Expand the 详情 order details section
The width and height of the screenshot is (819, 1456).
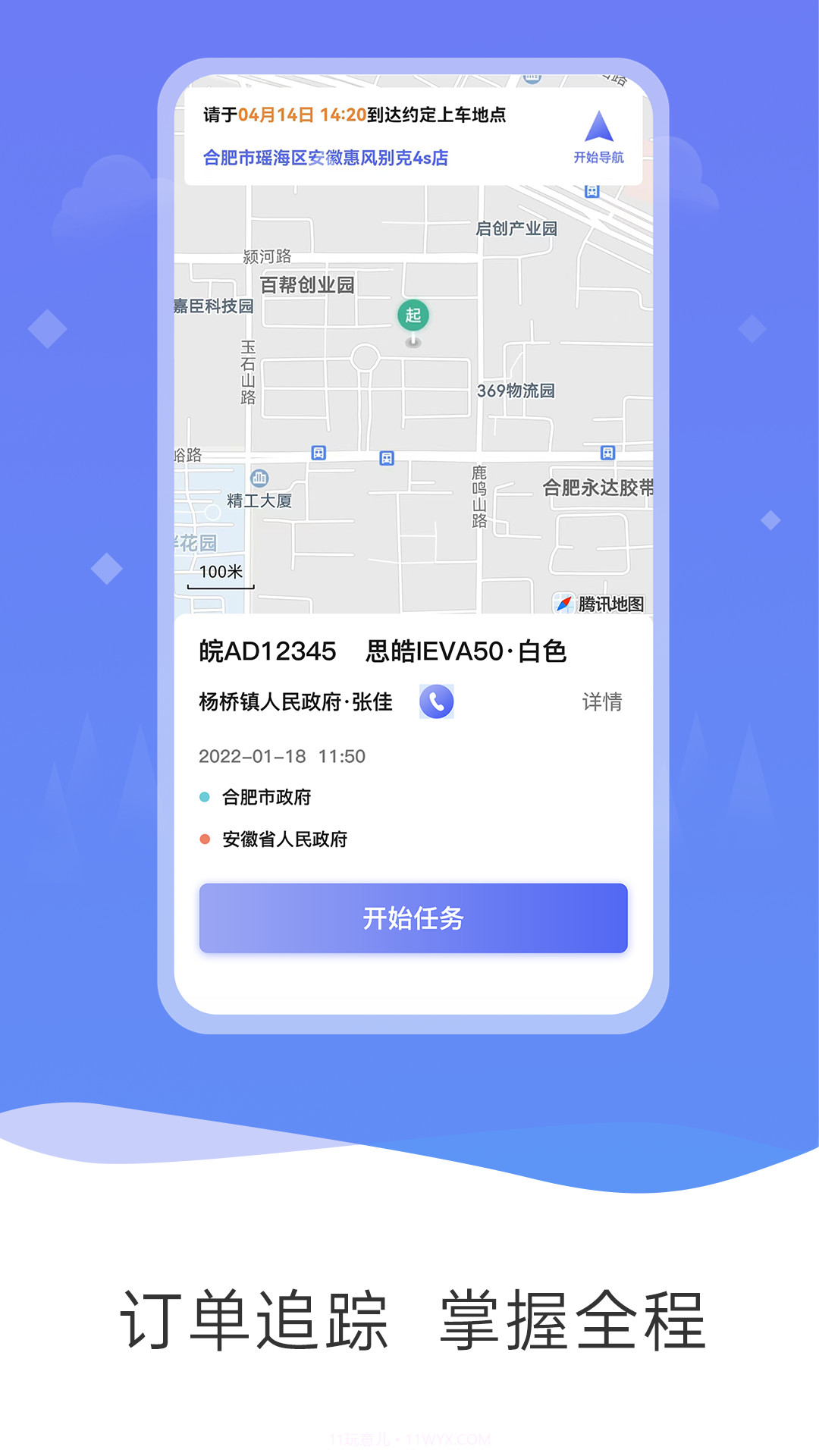coord(602,704)
